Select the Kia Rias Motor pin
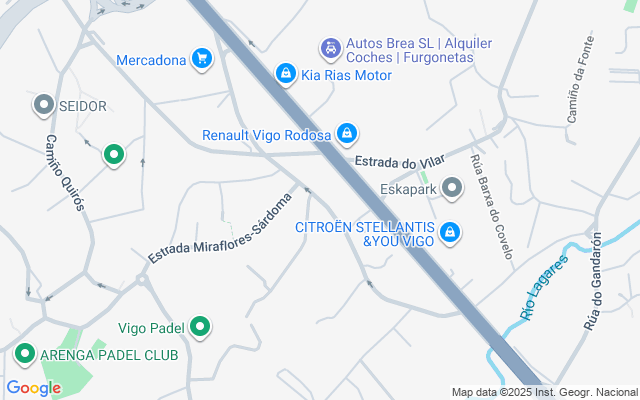640x400 pixels. pyautogui.click(x=286, y=73)
